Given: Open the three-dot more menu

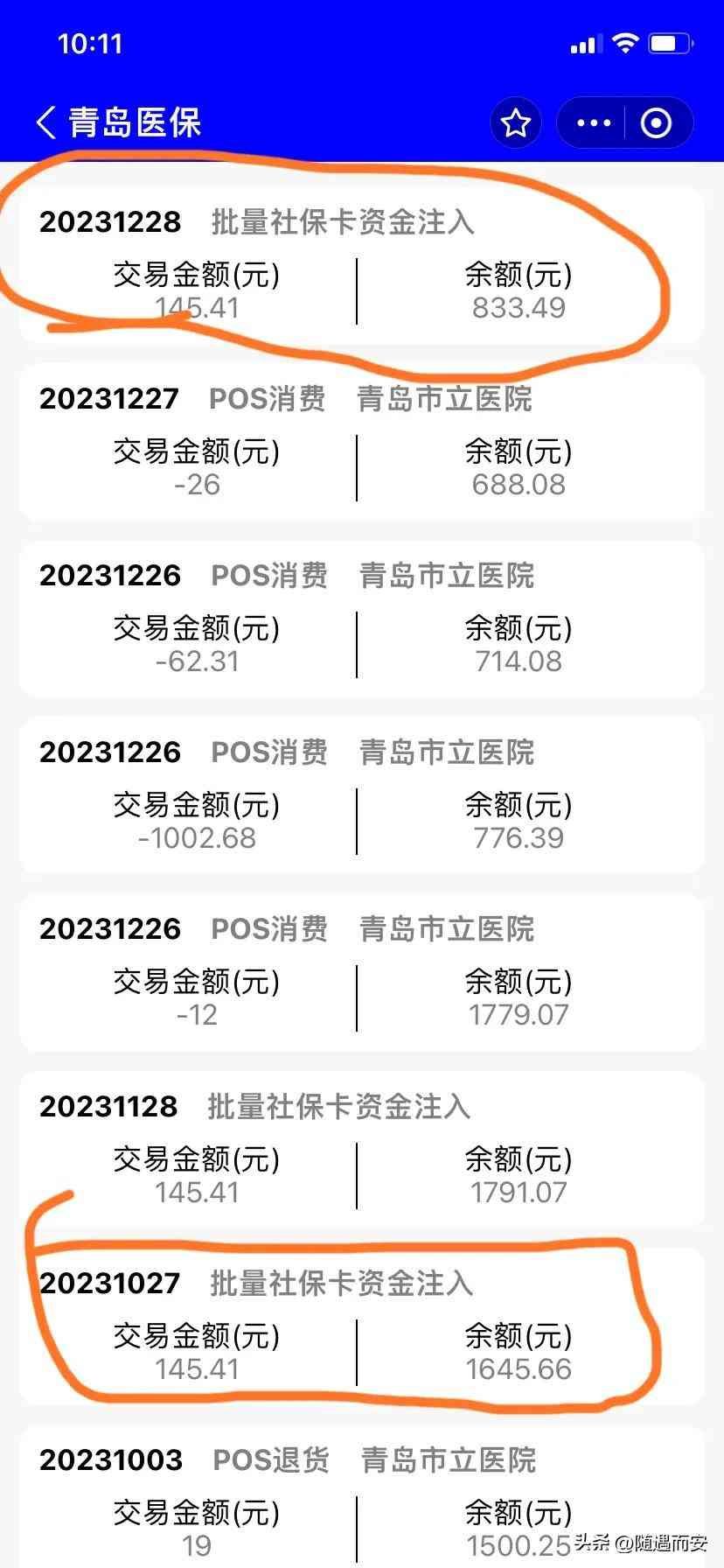Looking at the screenshot, I should pyautogui.click(x=594, y=122).
